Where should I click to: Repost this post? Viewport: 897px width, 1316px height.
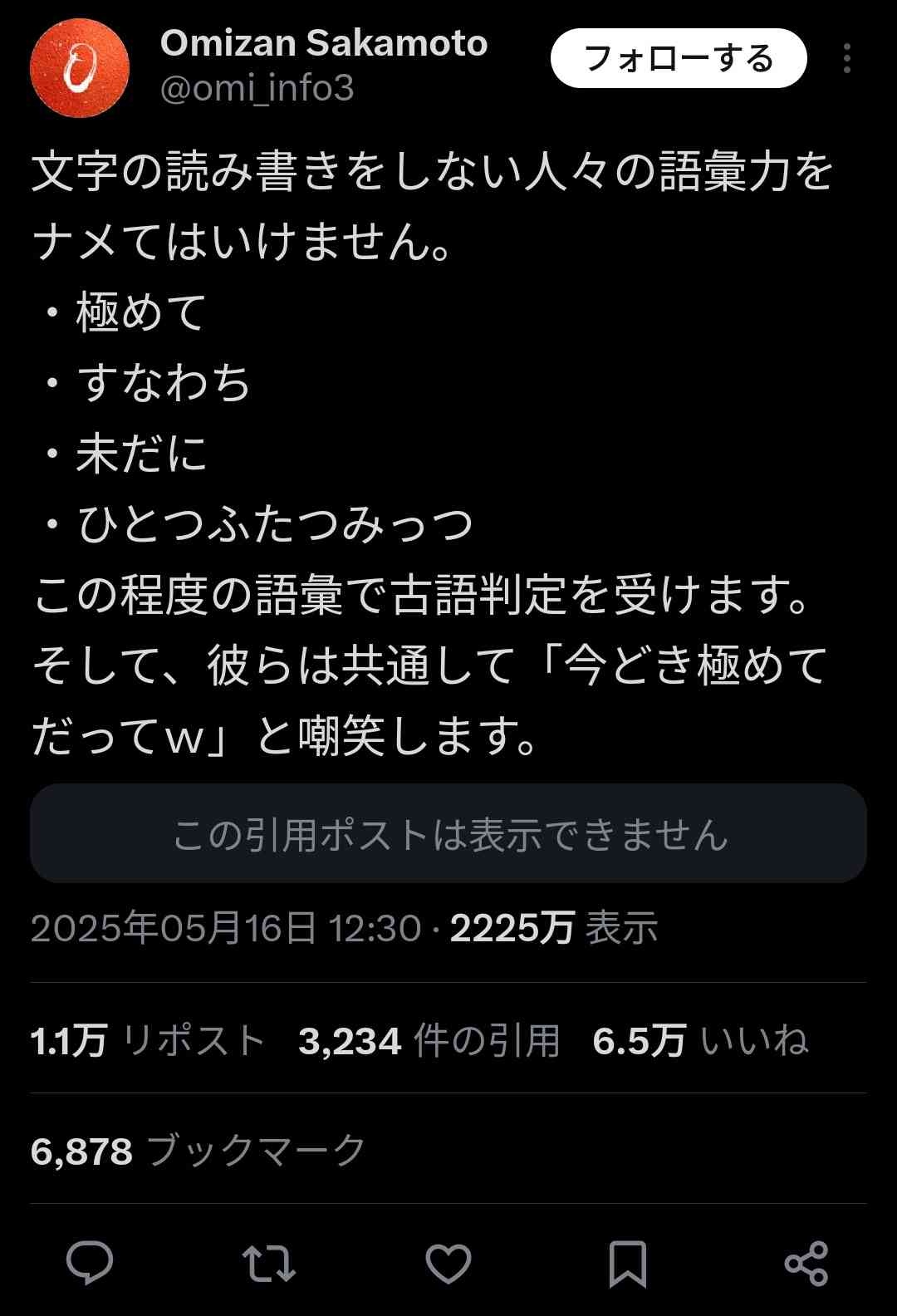(269, 1263)
